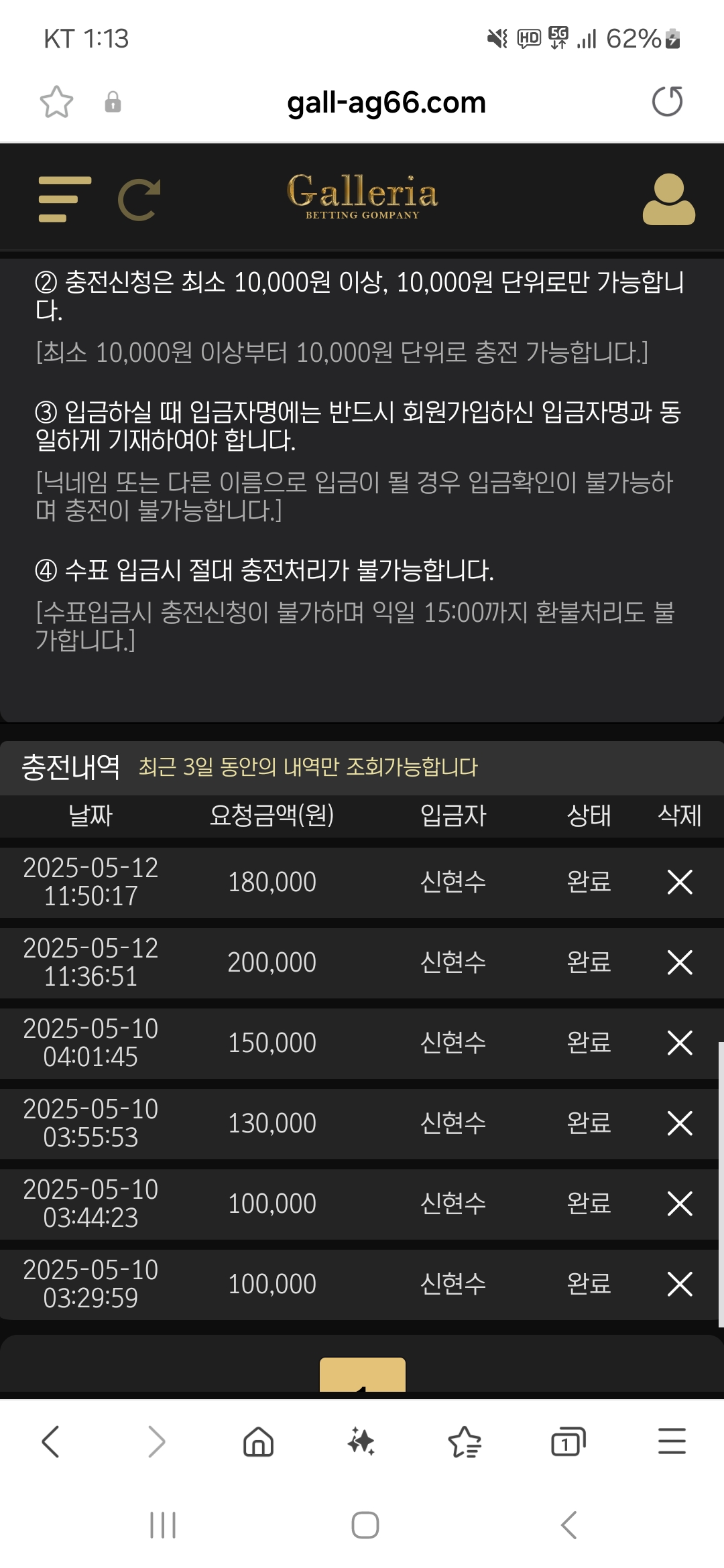The image size is (724, 1568).
Task: Tap the gold refresh icon beside the menu
Action: (139, 199)
